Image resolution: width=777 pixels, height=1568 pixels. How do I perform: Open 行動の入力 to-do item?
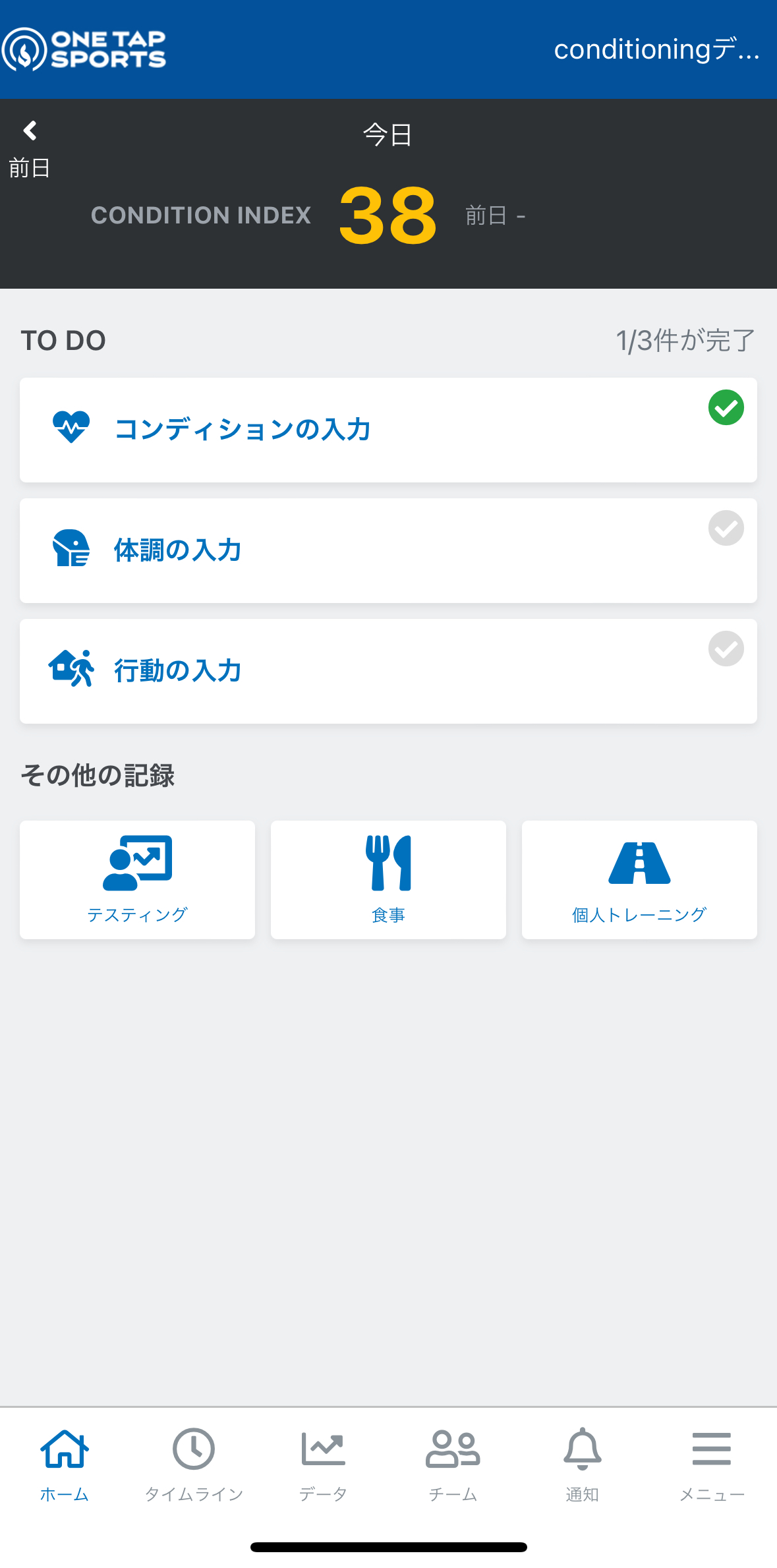[388, 671]
